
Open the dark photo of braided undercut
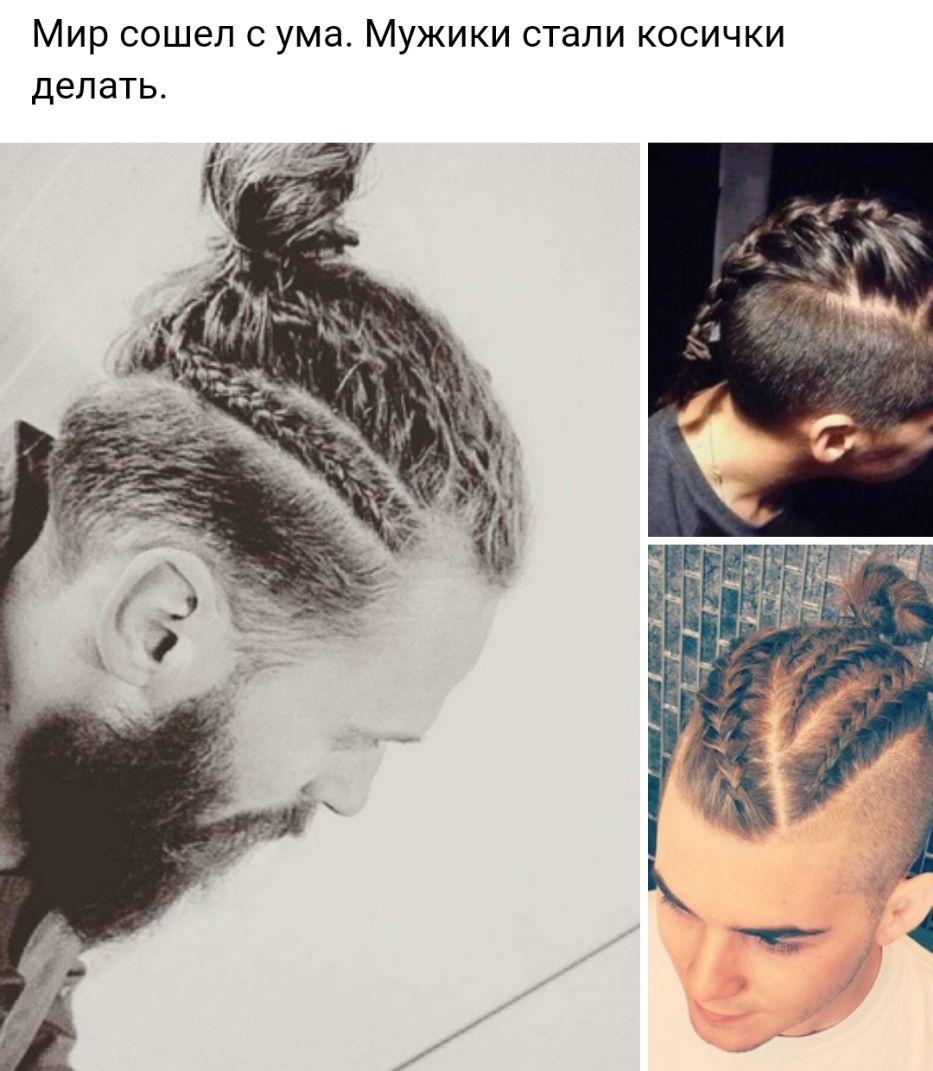click(790, 339)
